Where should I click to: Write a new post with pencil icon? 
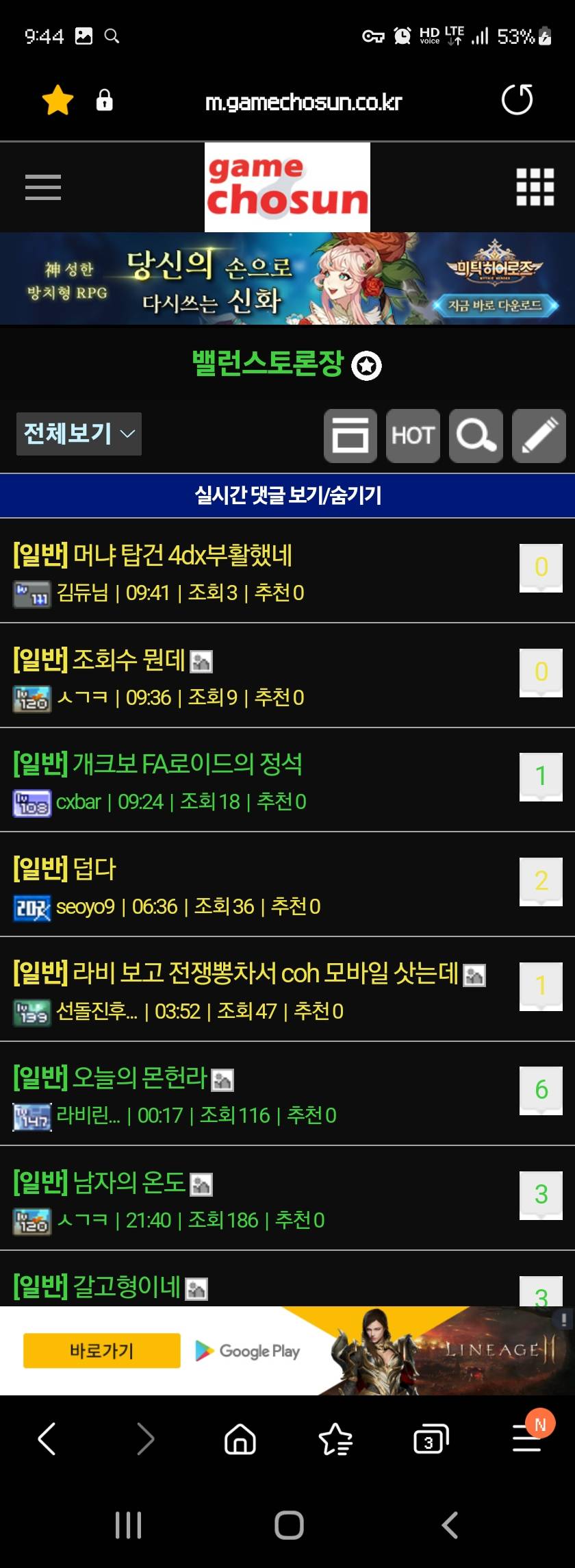pyautogui.click(x=539, y=436)
